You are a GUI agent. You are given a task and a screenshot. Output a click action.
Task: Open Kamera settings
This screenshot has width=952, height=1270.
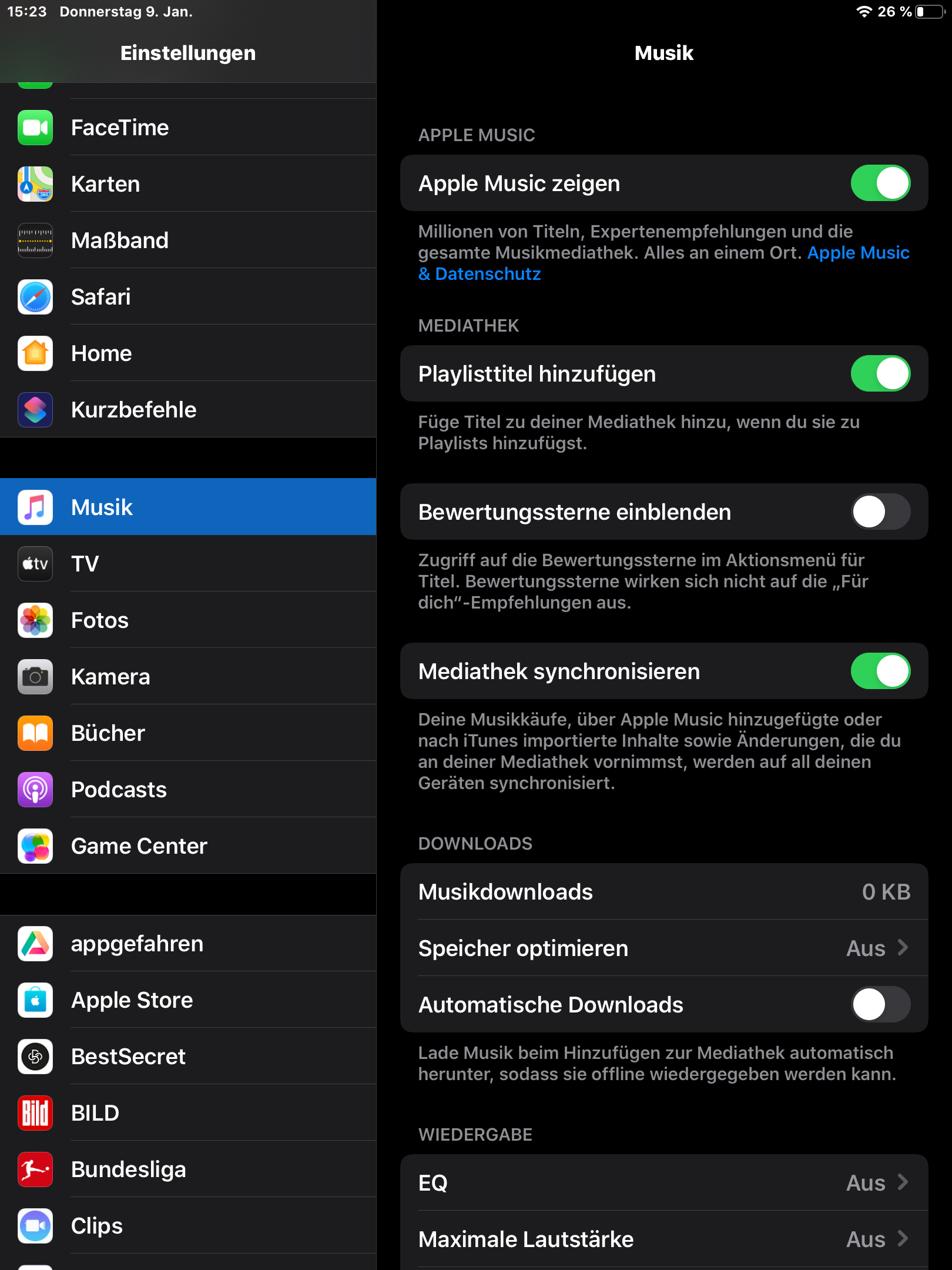pos(188,677)
